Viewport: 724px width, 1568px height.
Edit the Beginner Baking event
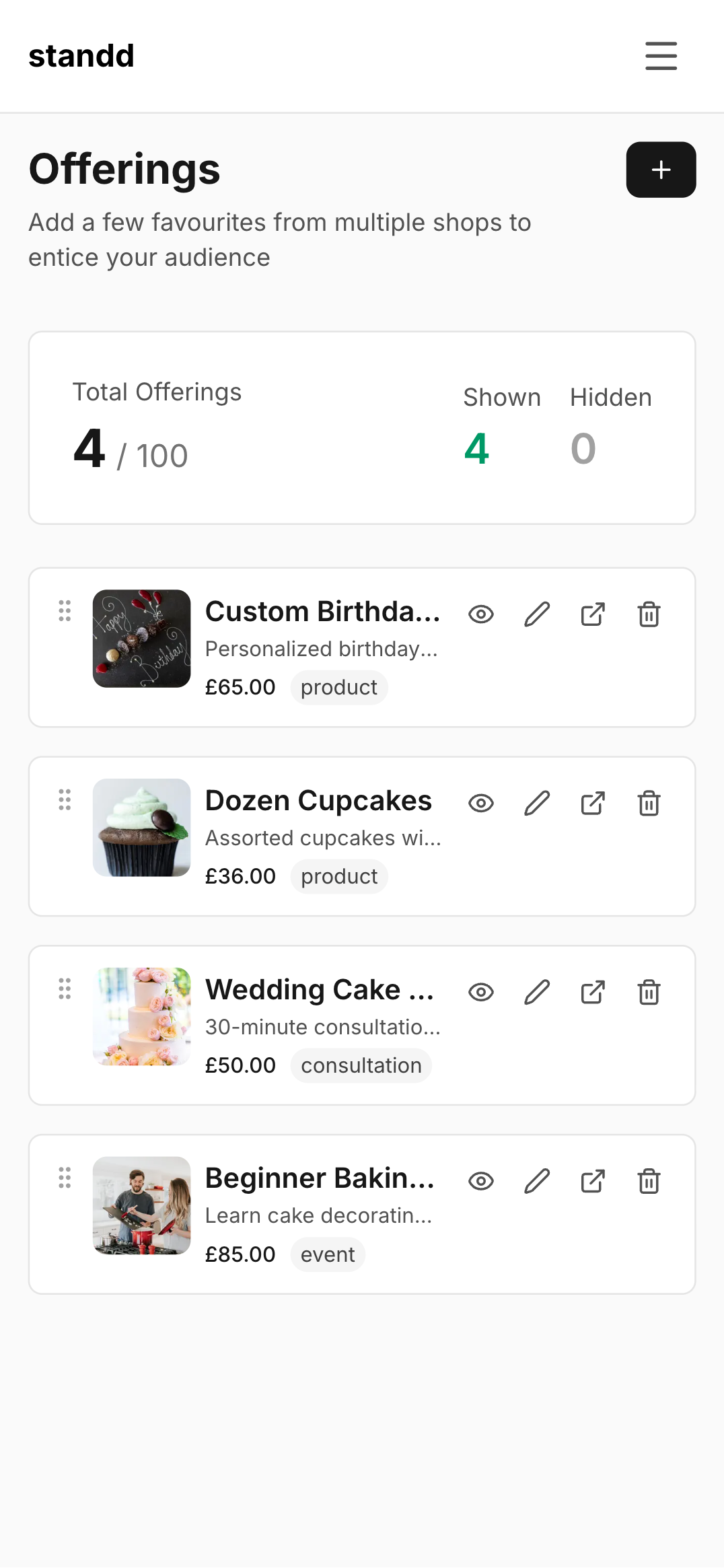[536, 1181]
